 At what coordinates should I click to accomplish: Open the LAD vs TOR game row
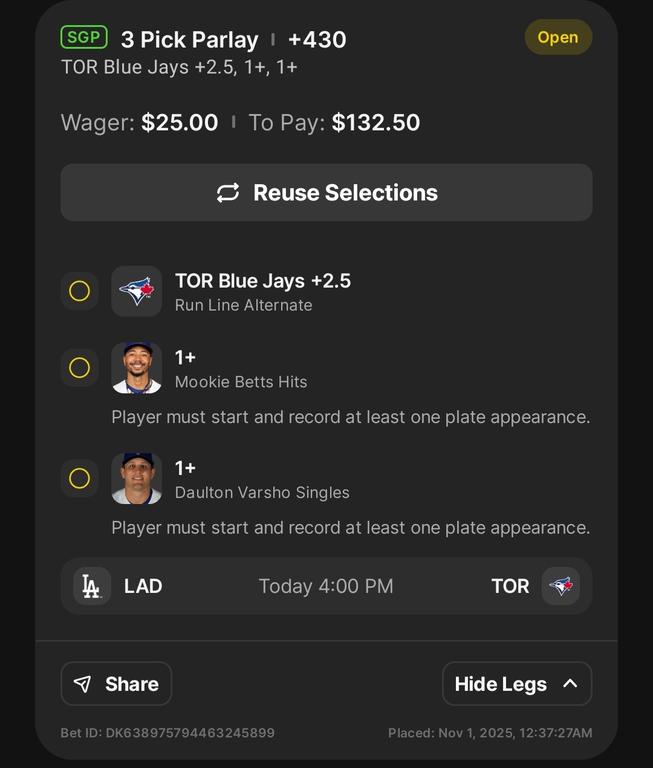click(326, 586)
